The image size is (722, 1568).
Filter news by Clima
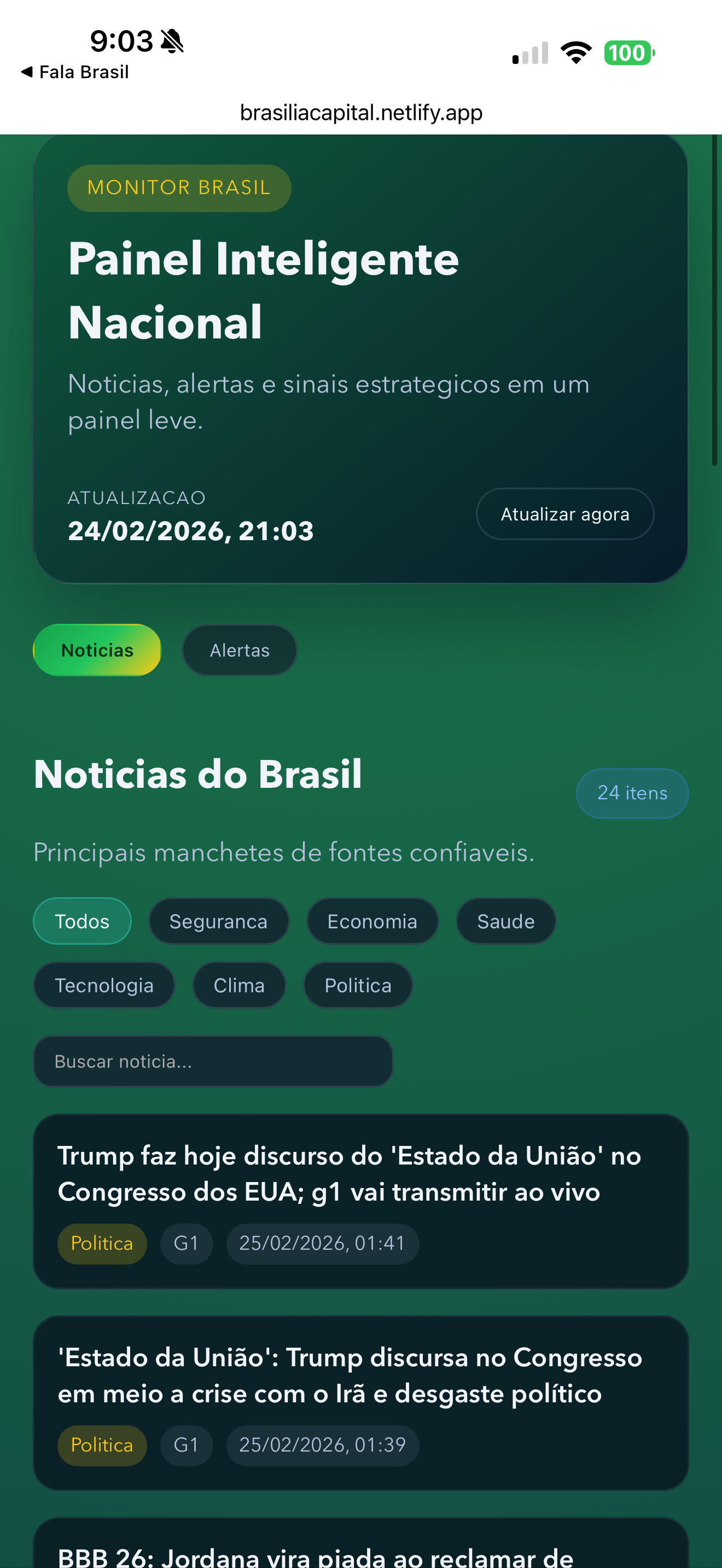click(x=238, y=984)
